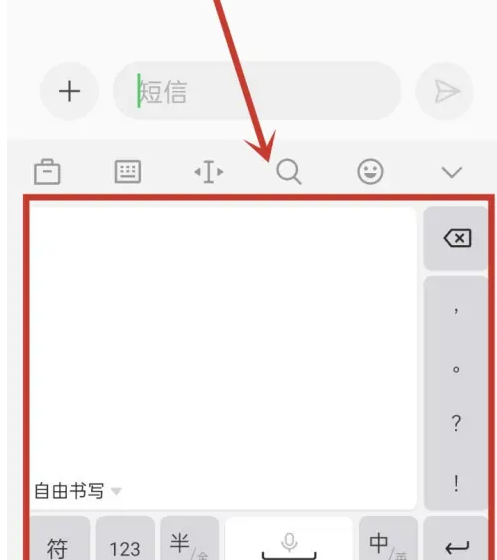497x560 pixels.
Task: Open the 符 symbols keyboard
Action: point(57,539)
